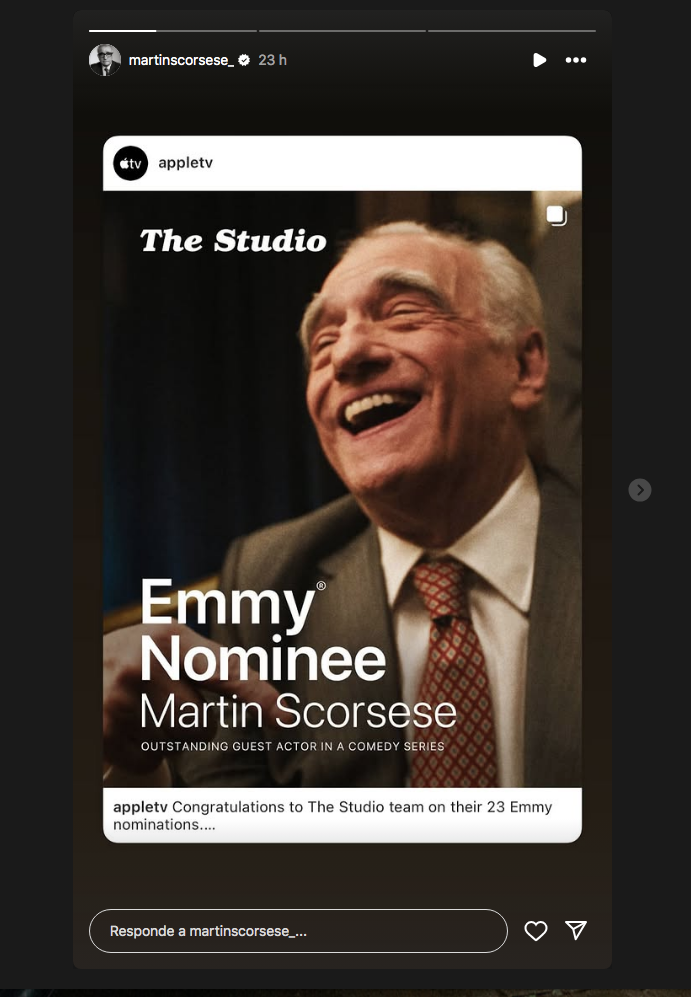Go to the next story arrow
Viewport: 691px width, 997px height.
coord(640,490)
